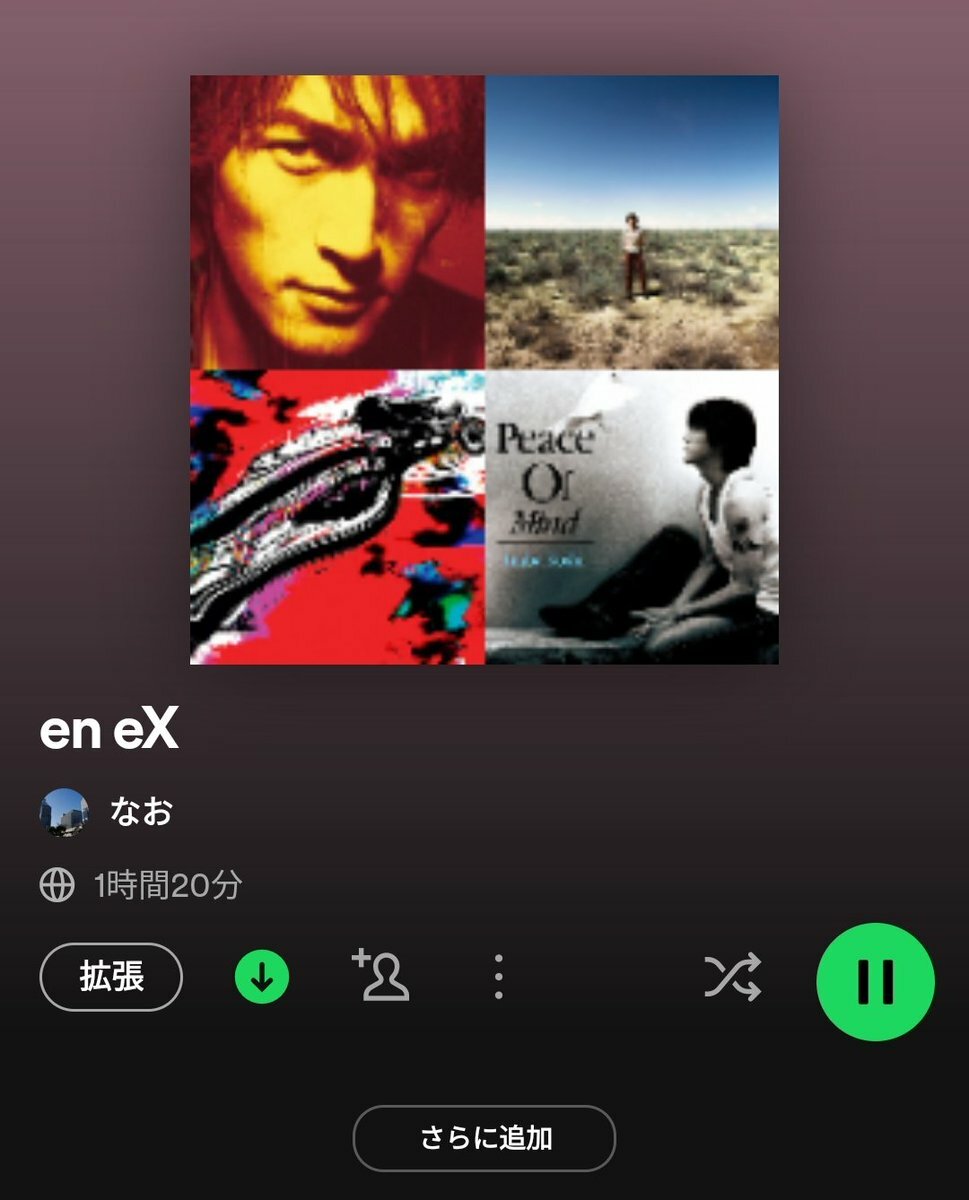Toggle the green download icon
The image size is (969, 1200).
tap(262, 977)
